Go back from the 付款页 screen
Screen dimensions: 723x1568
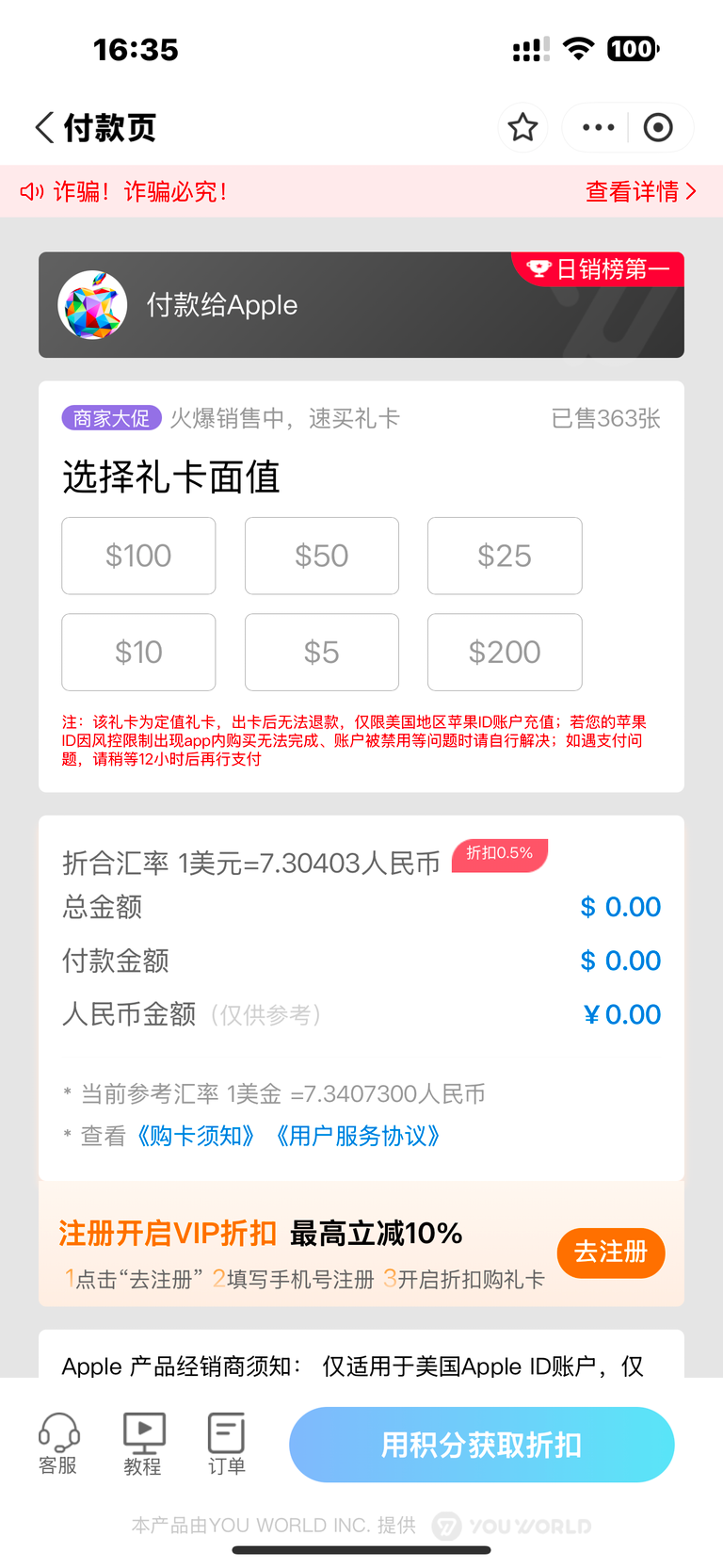click(x=44, y=127)
